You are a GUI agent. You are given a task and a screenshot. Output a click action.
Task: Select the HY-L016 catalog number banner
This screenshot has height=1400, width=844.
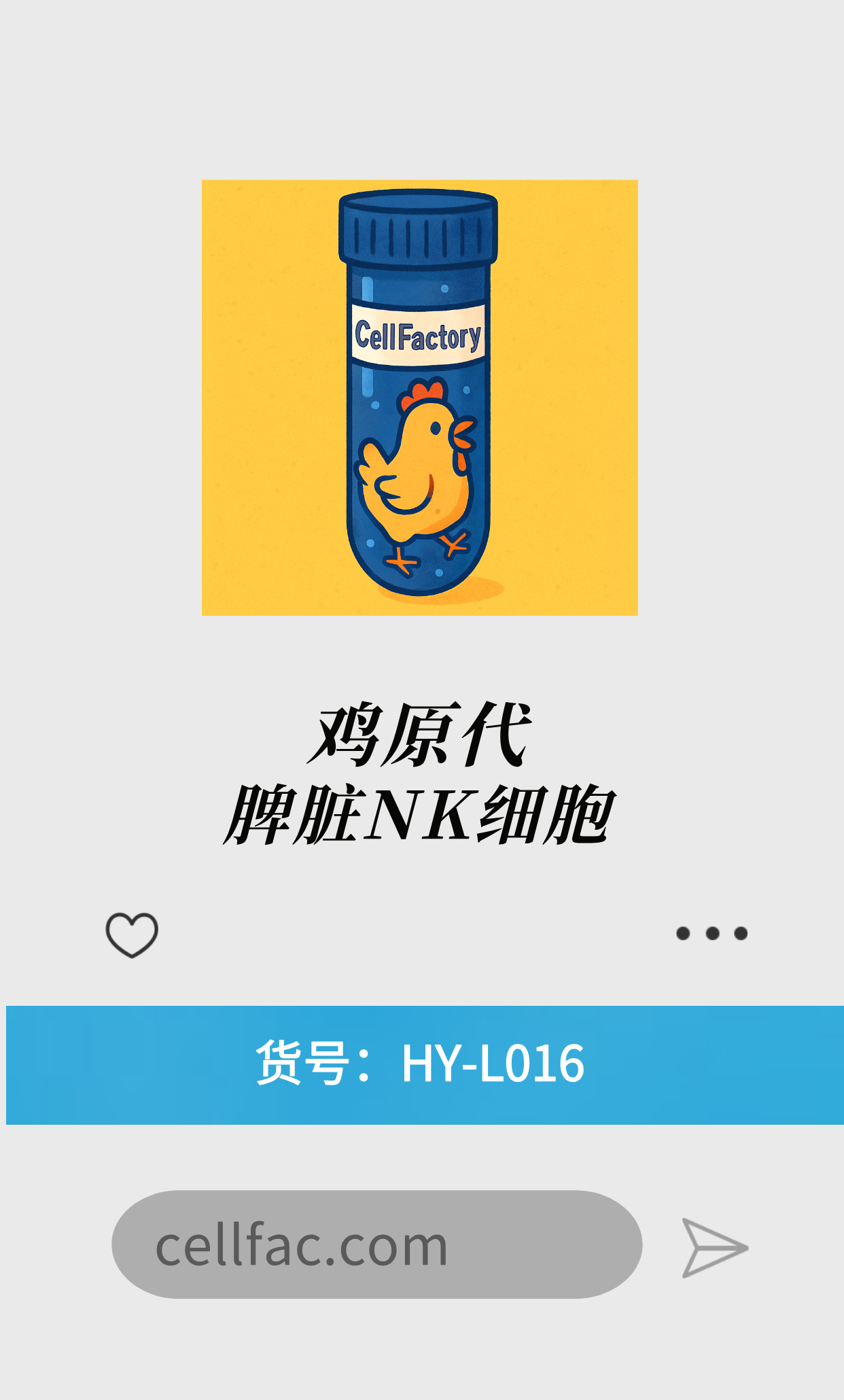pyautogui.click(x=421, y=1067)
